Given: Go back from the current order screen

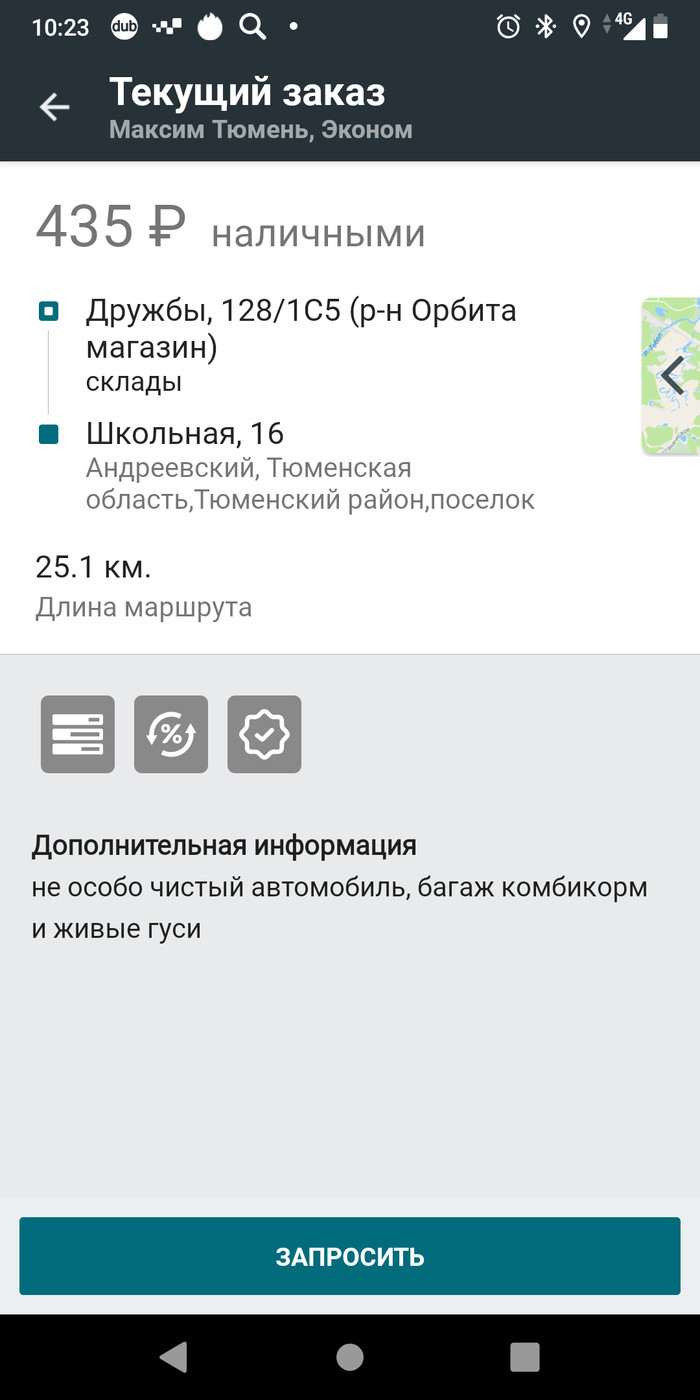Looking at the screenshot, I should (x=54, y=107).
